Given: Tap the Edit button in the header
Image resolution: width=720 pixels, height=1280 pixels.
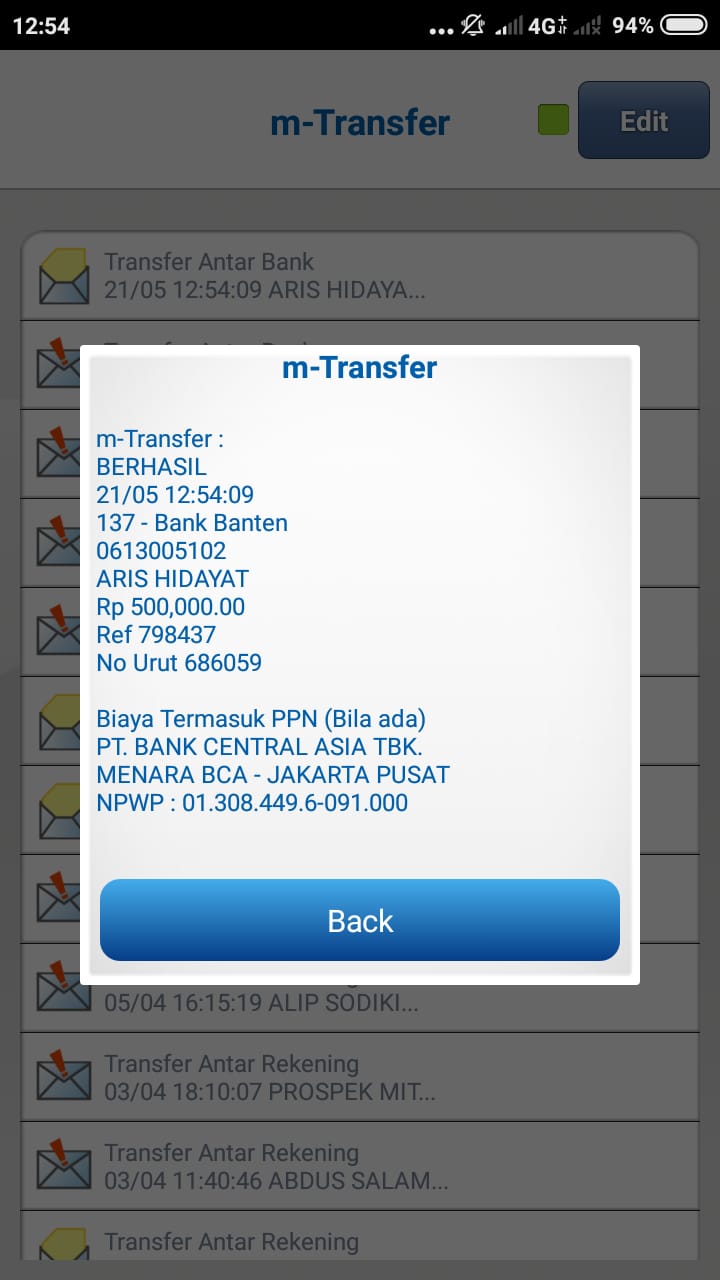Looking at the screenshot, I should pos(643,121).
